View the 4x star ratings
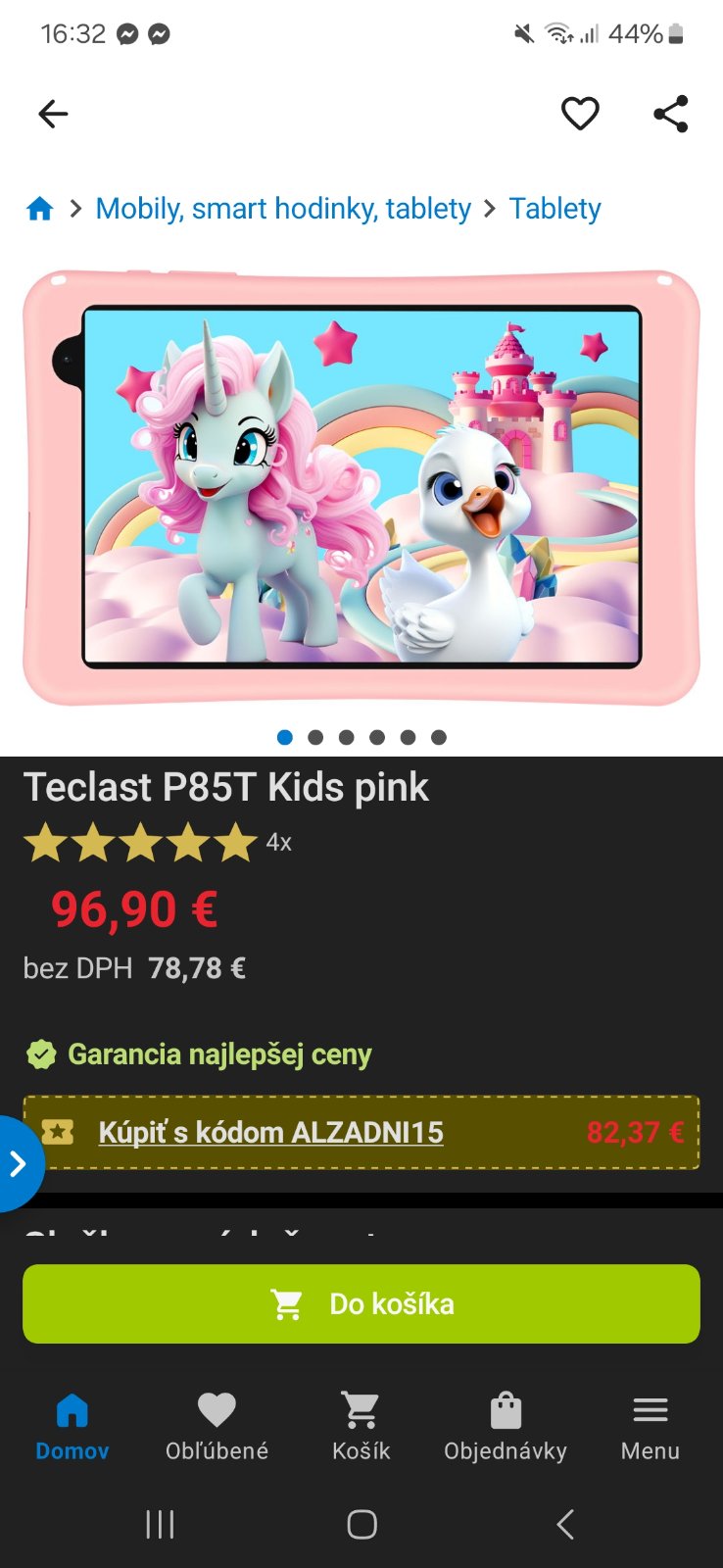Screen dimensions: 723x1568 click(157, 843)
